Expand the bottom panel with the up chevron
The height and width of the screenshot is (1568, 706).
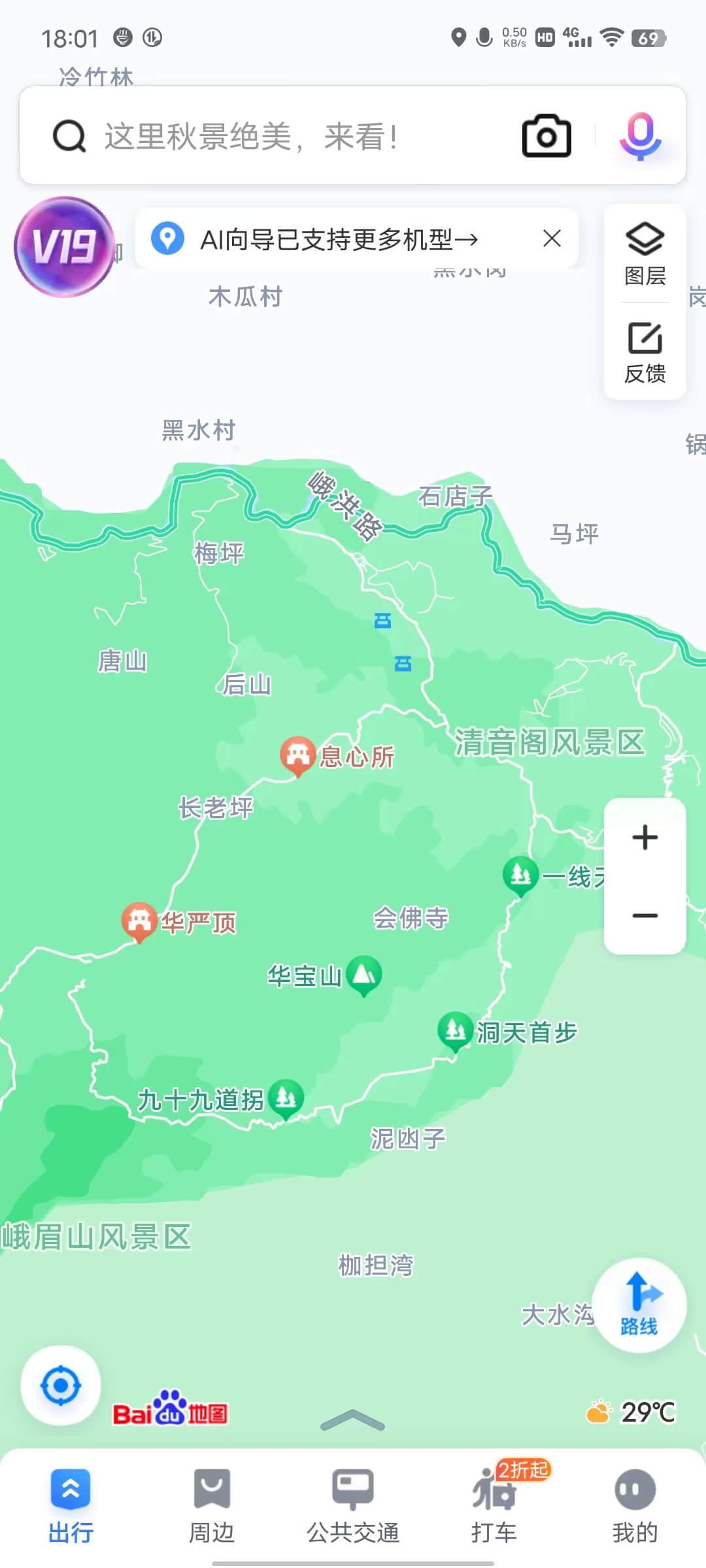(x=352, y=1420)
